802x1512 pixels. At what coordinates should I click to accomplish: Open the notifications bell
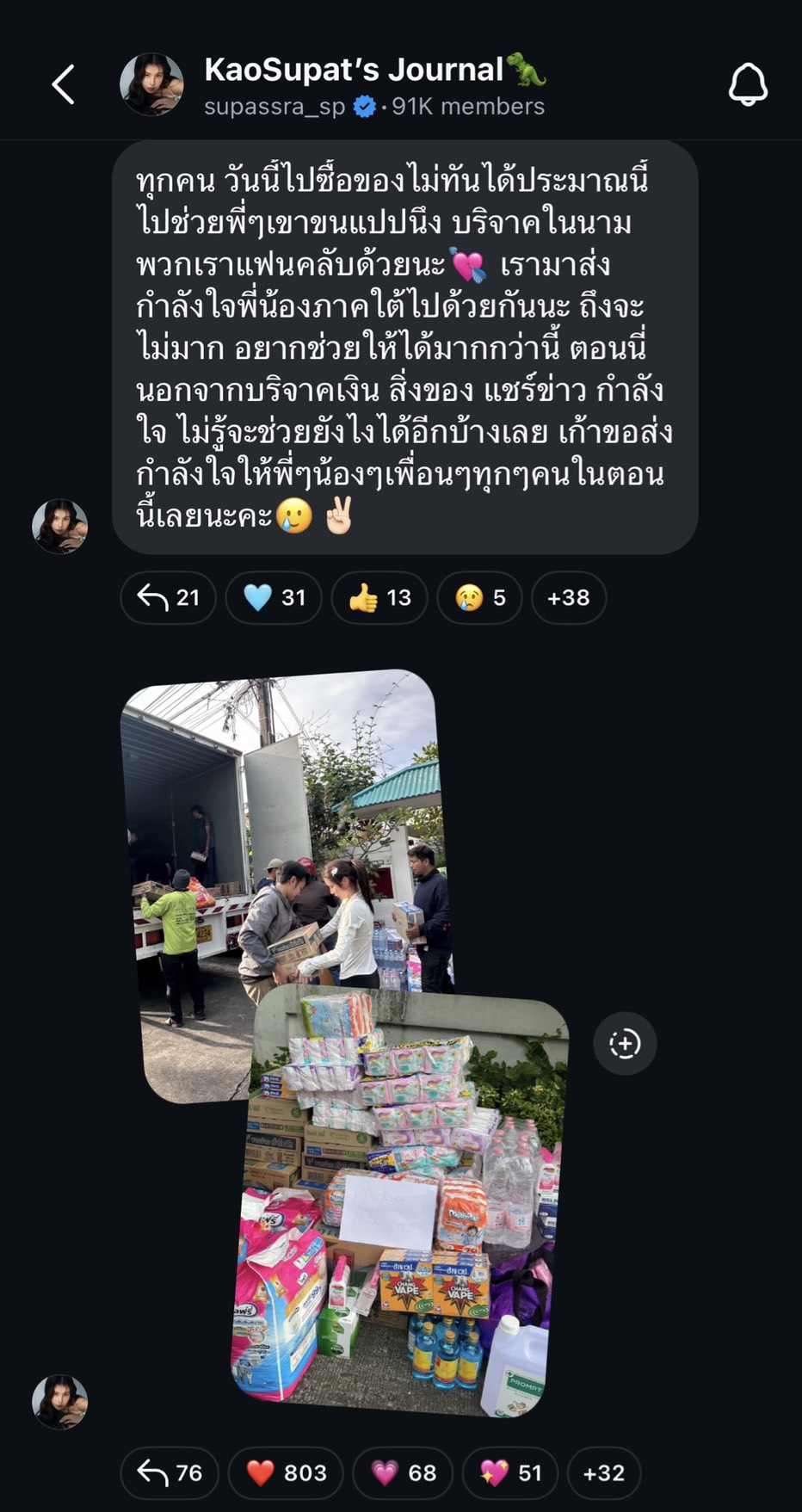tap(748, 84)
